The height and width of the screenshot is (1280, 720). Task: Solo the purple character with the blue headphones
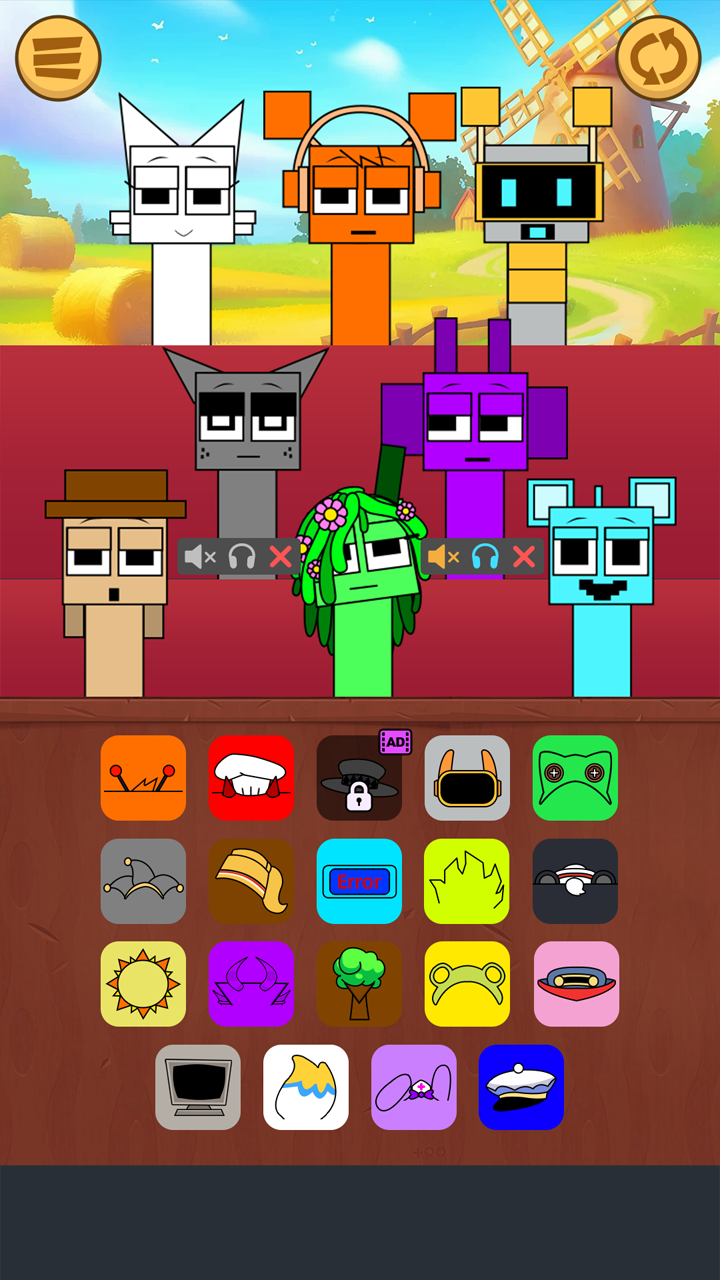[485, 557]
